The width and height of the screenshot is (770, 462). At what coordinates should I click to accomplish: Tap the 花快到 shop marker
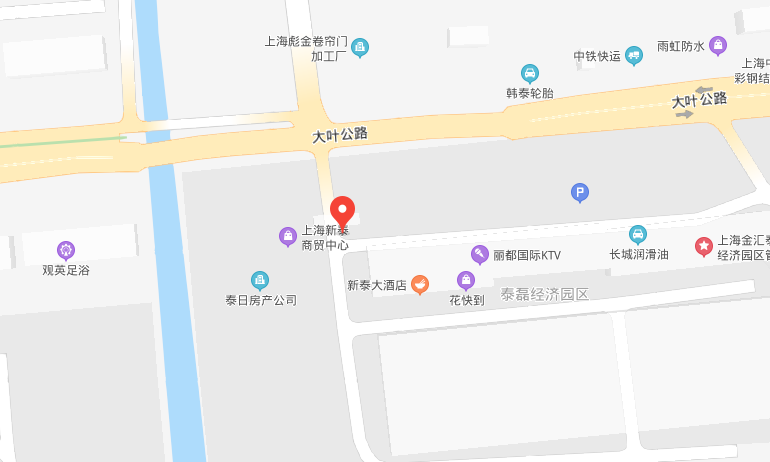(x=465, y=280)
